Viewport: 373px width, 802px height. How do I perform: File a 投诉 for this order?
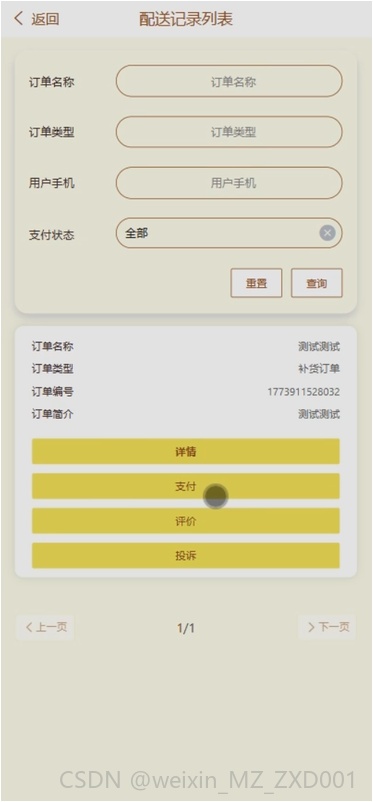[x=186, y=555]
